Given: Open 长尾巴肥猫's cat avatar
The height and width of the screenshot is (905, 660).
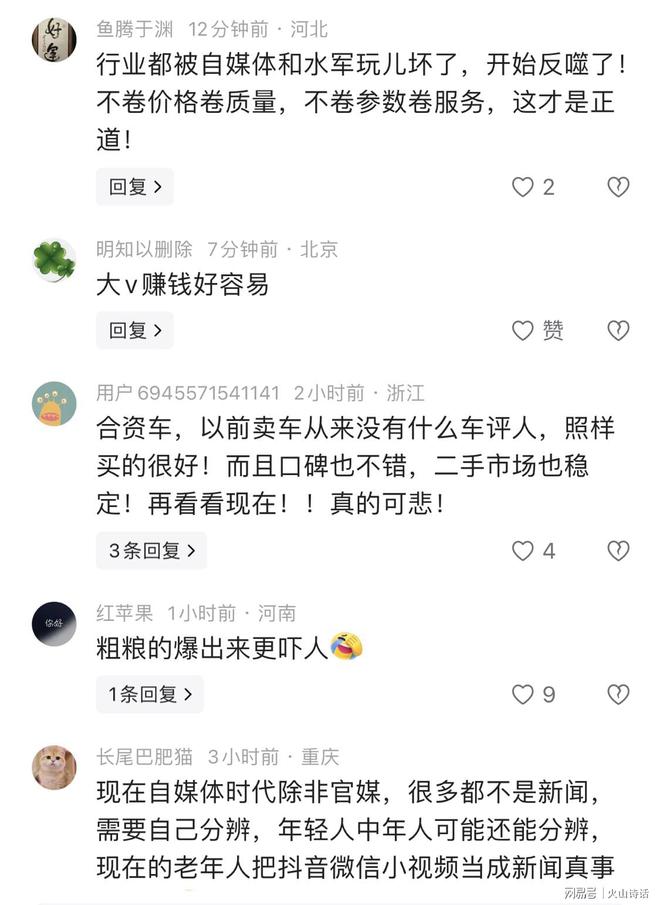Looking at the screenshot, I should 54,767.
